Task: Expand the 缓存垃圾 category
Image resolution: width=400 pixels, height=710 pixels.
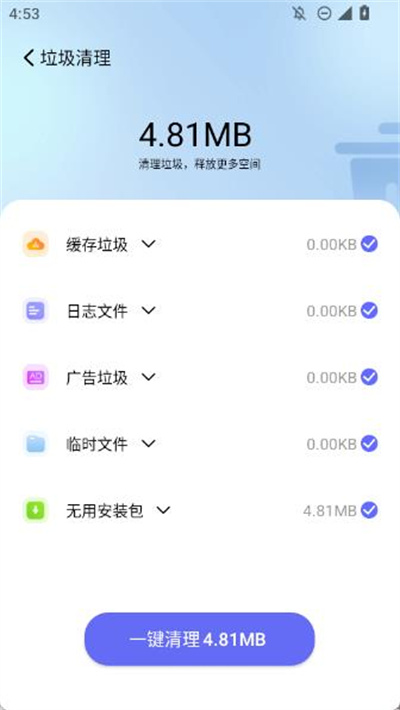Action: (149, 244)
